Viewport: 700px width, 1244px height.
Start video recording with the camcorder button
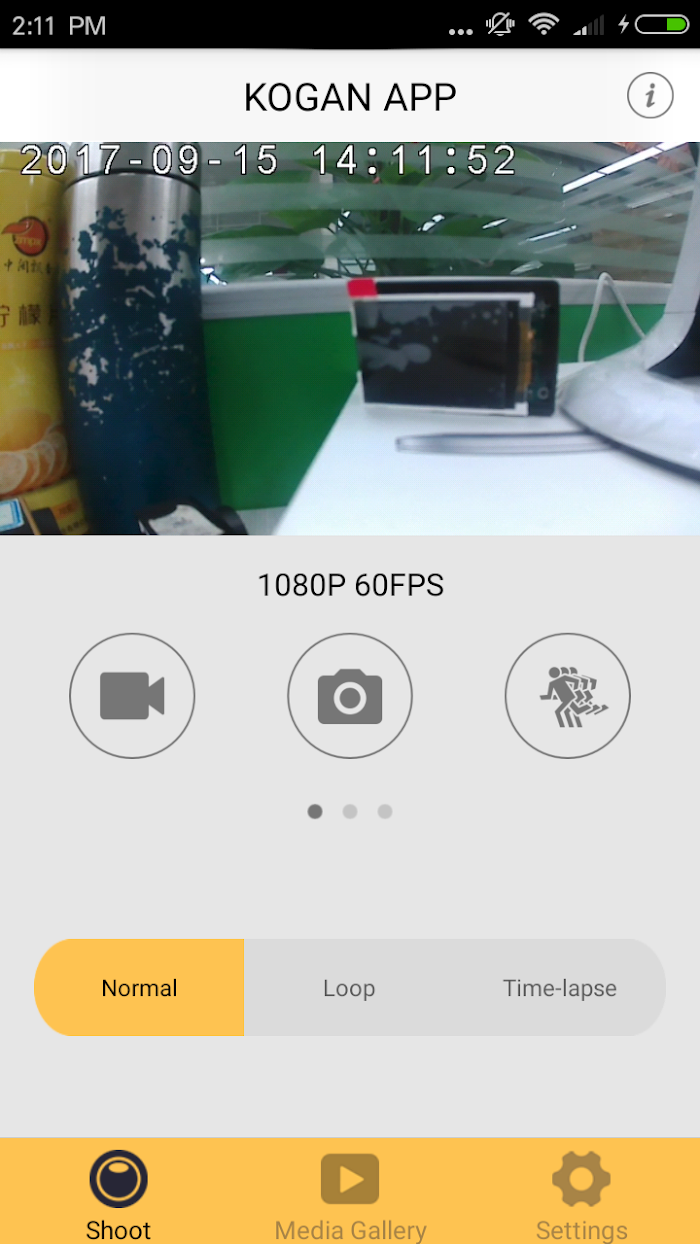pyautogui.click(x=132, y=696)
